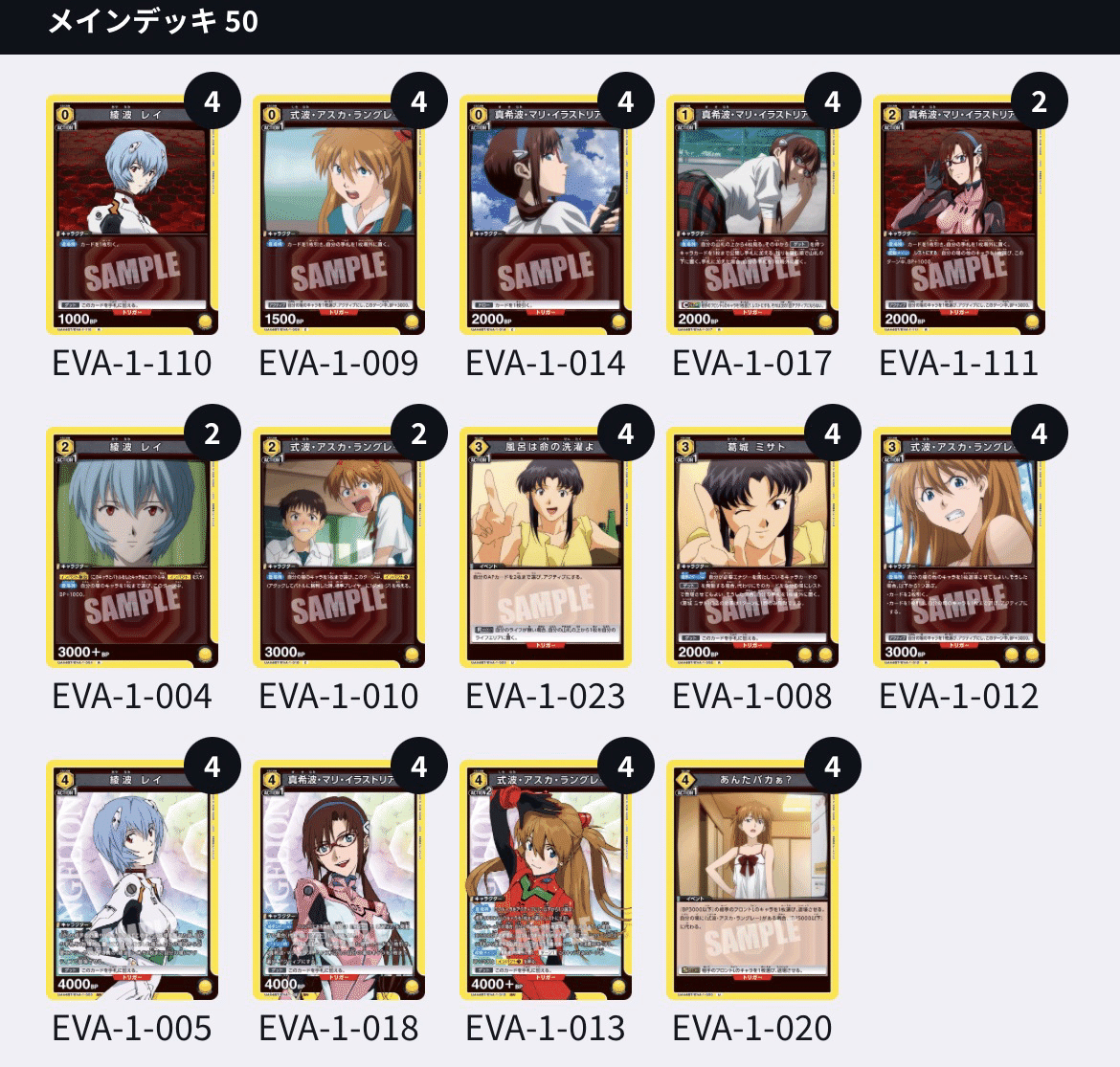Select card EVA-1-012
The height and width of the screenshot is (1067, 1120).
click(959, 547)
